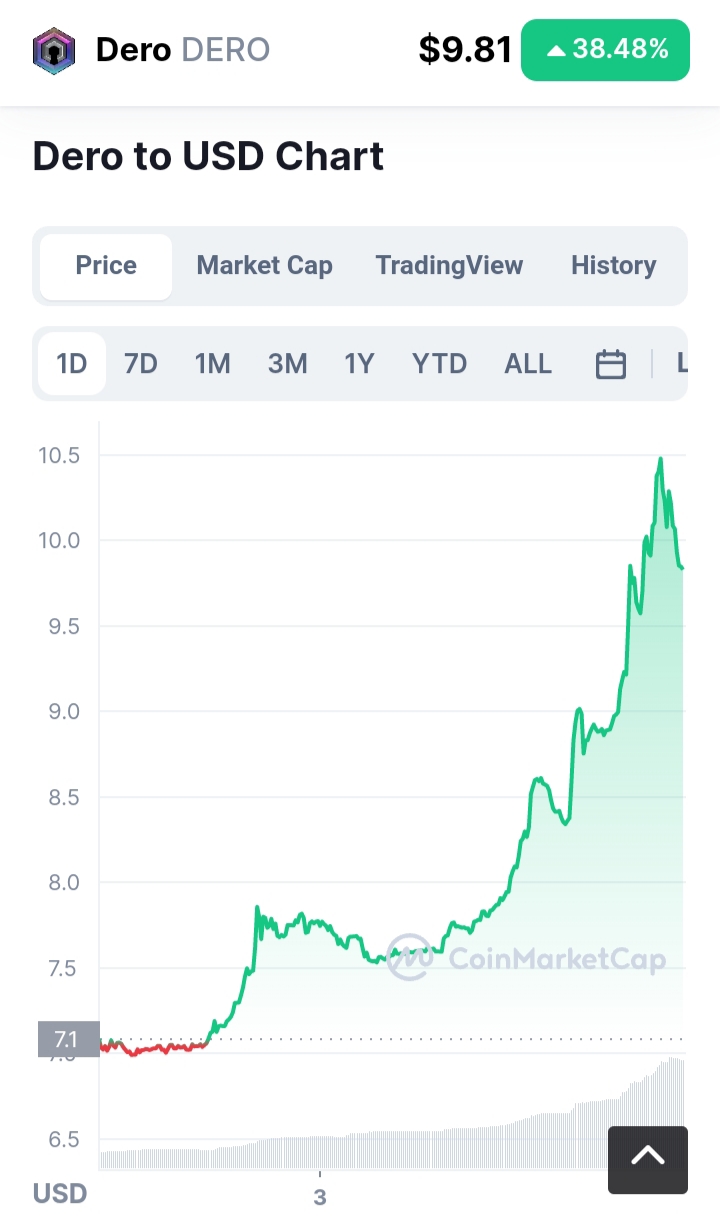View the ALL time range
Screen dimensions: 720x1219
click(527, 364)
